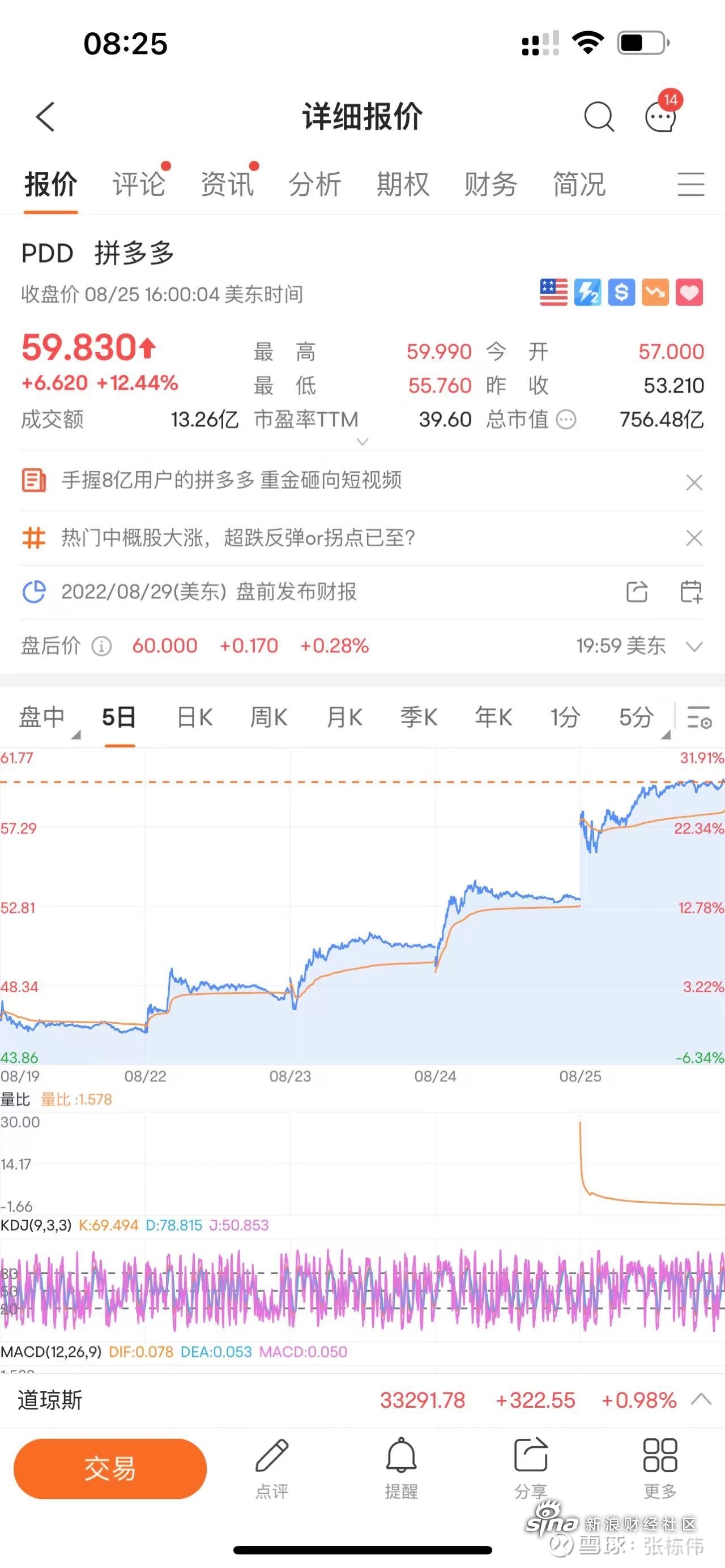725x1568 pixels.
Task: Expand the 盘后价 after-hours details
Action: pyautogui.click(x=694, y=646)
